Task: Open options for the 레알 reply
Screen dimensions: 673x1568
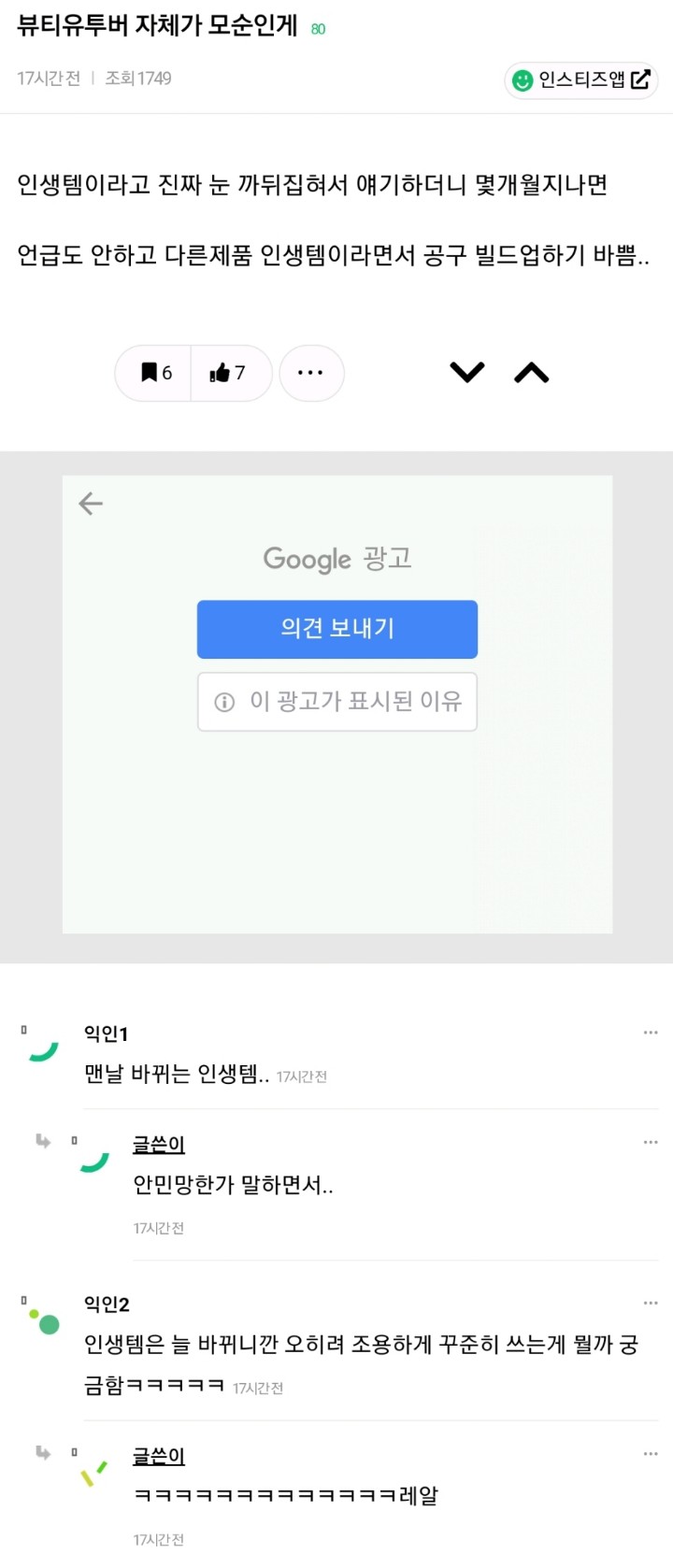Action: coord(651,1454)
